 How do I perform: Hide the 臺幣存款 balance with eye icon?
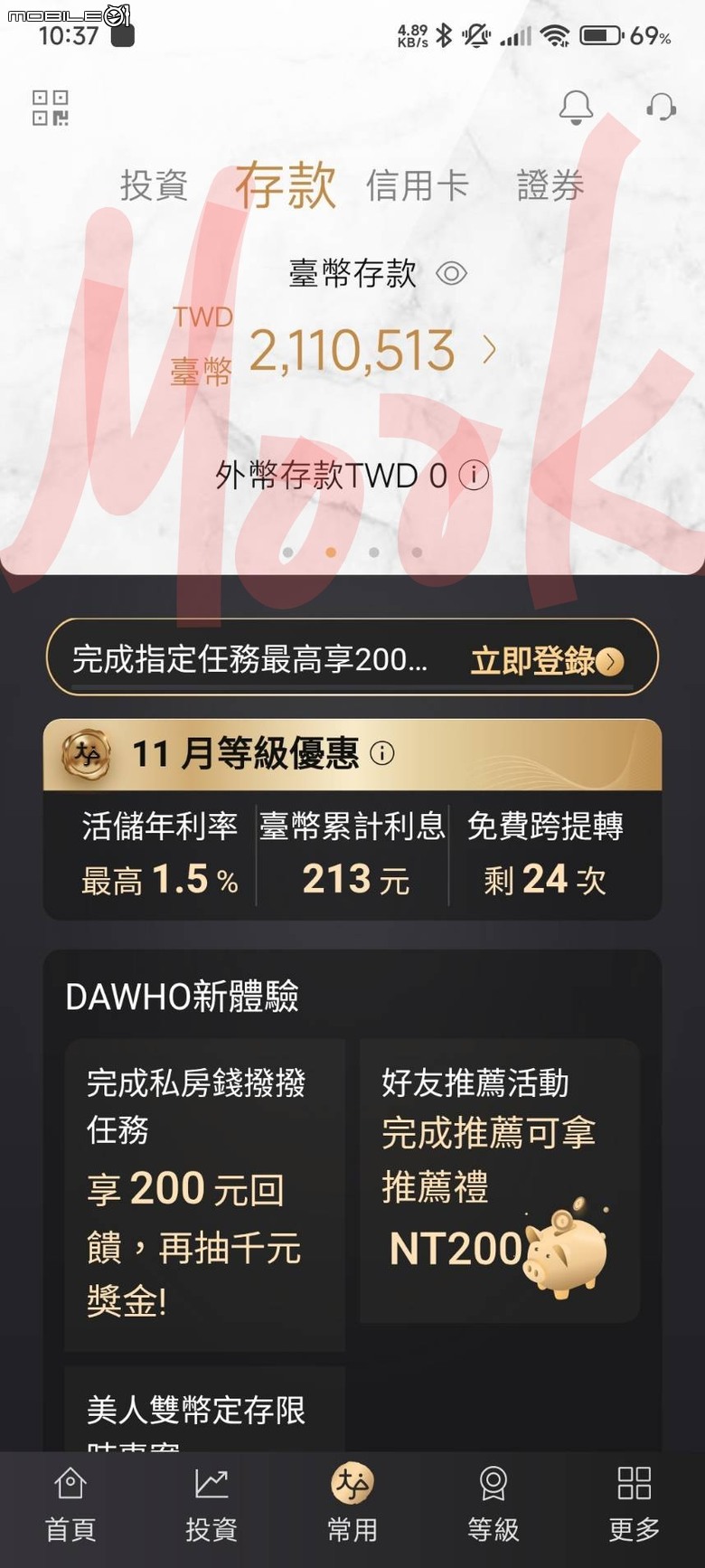pos(451,273)
